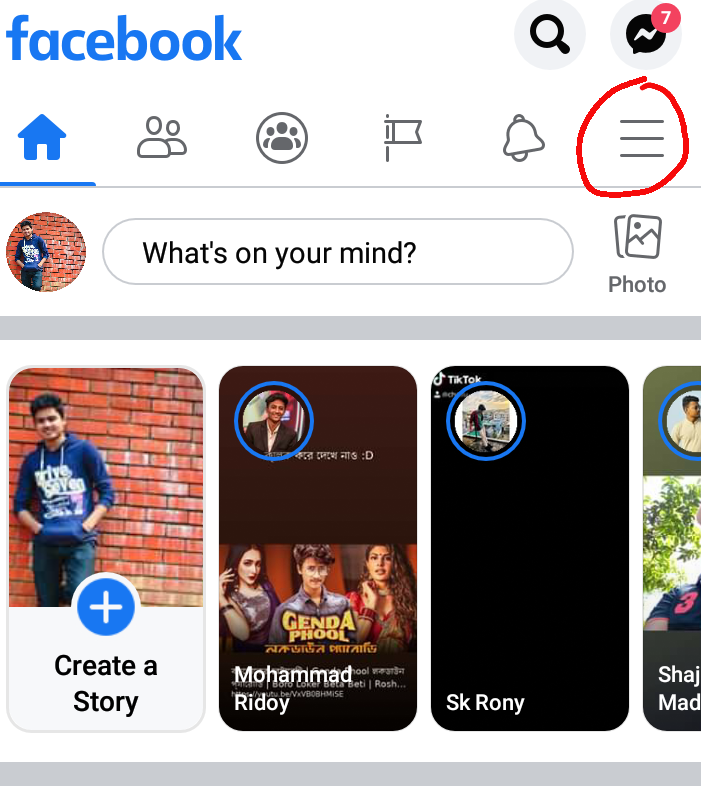
Task: Open Messenger chats
Action: click(x=646, y=36)
